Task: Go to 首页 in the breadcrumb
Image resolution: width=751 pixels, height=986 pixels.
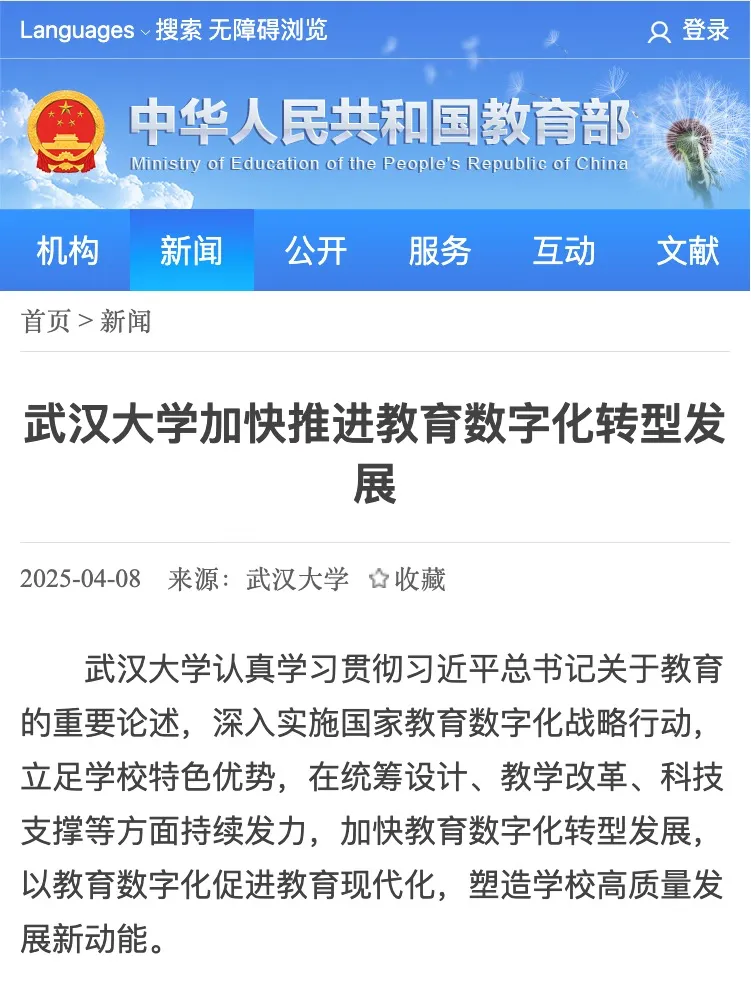Action: coord(46,321)
